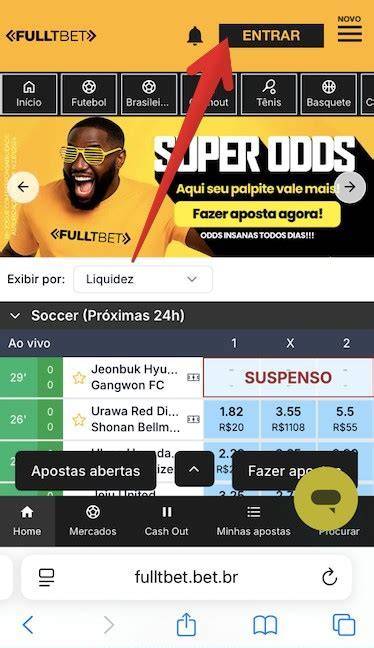374x648 pixels.
Task: Favorite the Jeonbuk vs Gangwon FC match
Action: [79, 377]
